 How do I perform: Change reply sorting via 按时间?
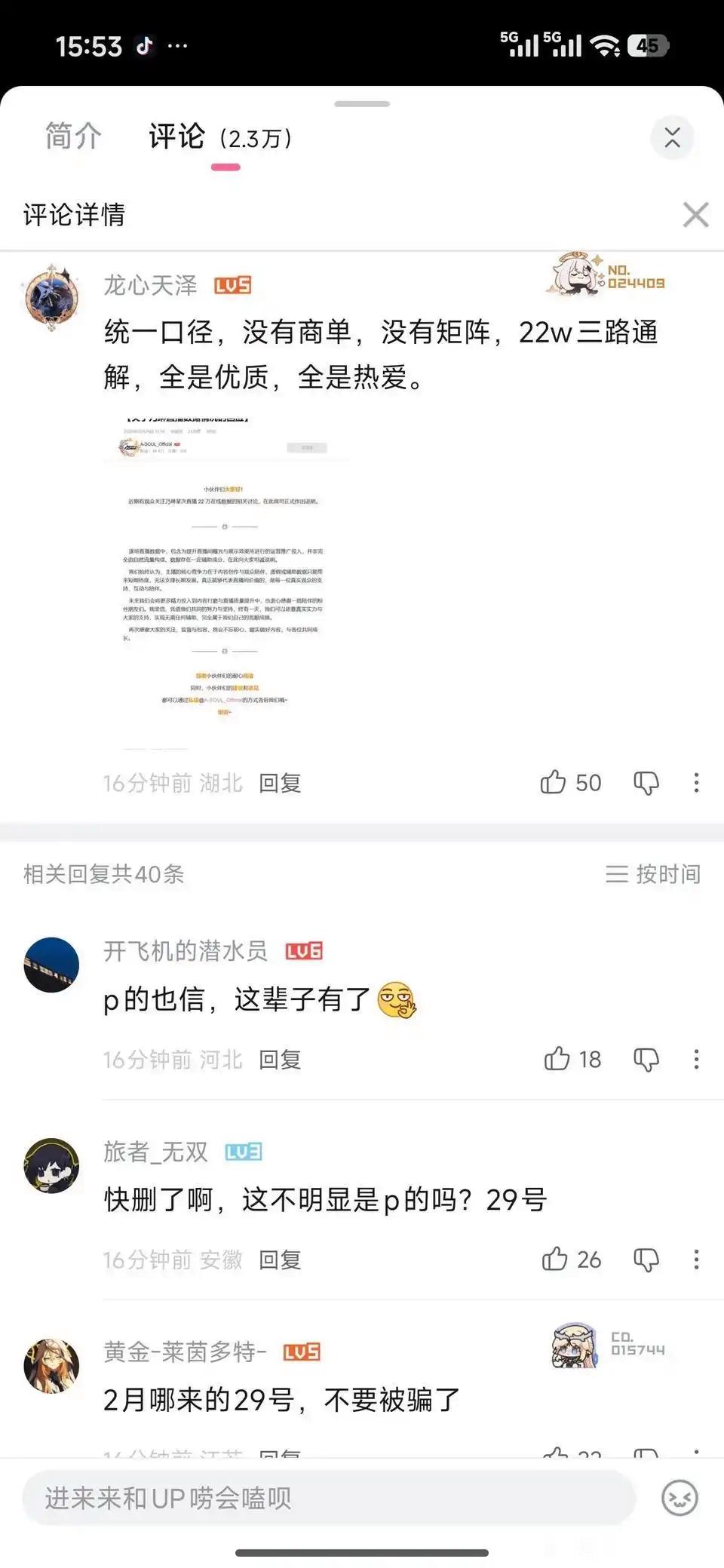click(653, 874)
